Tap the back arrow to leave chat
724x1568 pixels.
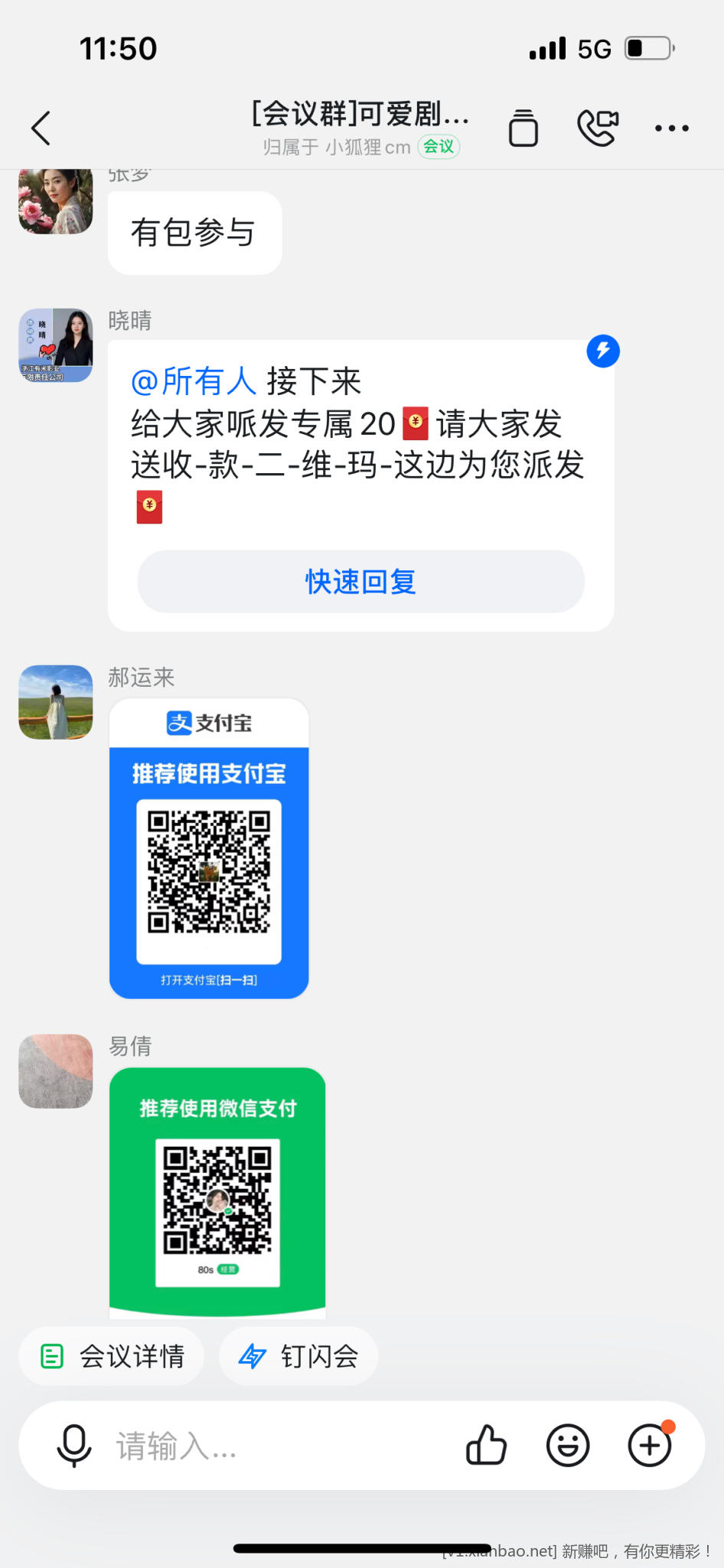[x=41, y=128]
